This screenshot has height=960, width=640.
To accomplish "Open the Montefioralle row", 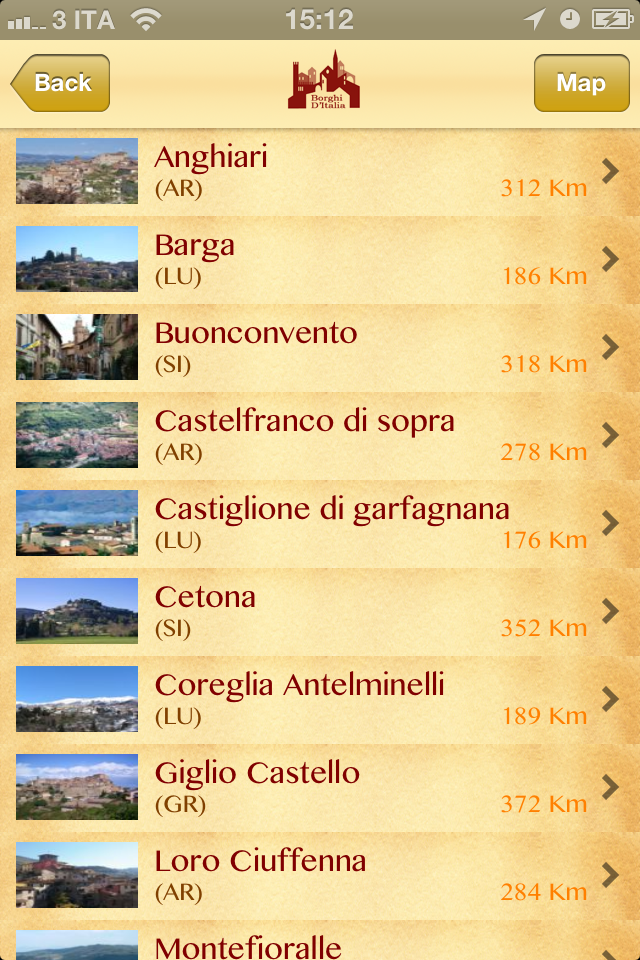I will (x=320, y=945).
